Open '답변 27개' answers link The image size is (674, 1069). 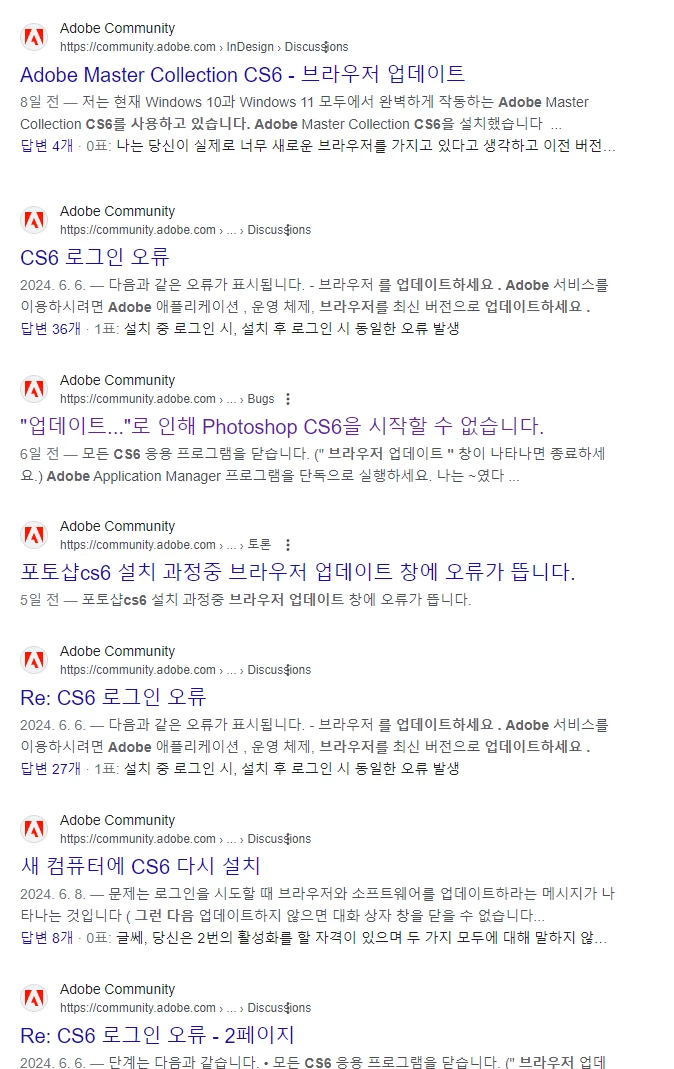tap(50, 769)
